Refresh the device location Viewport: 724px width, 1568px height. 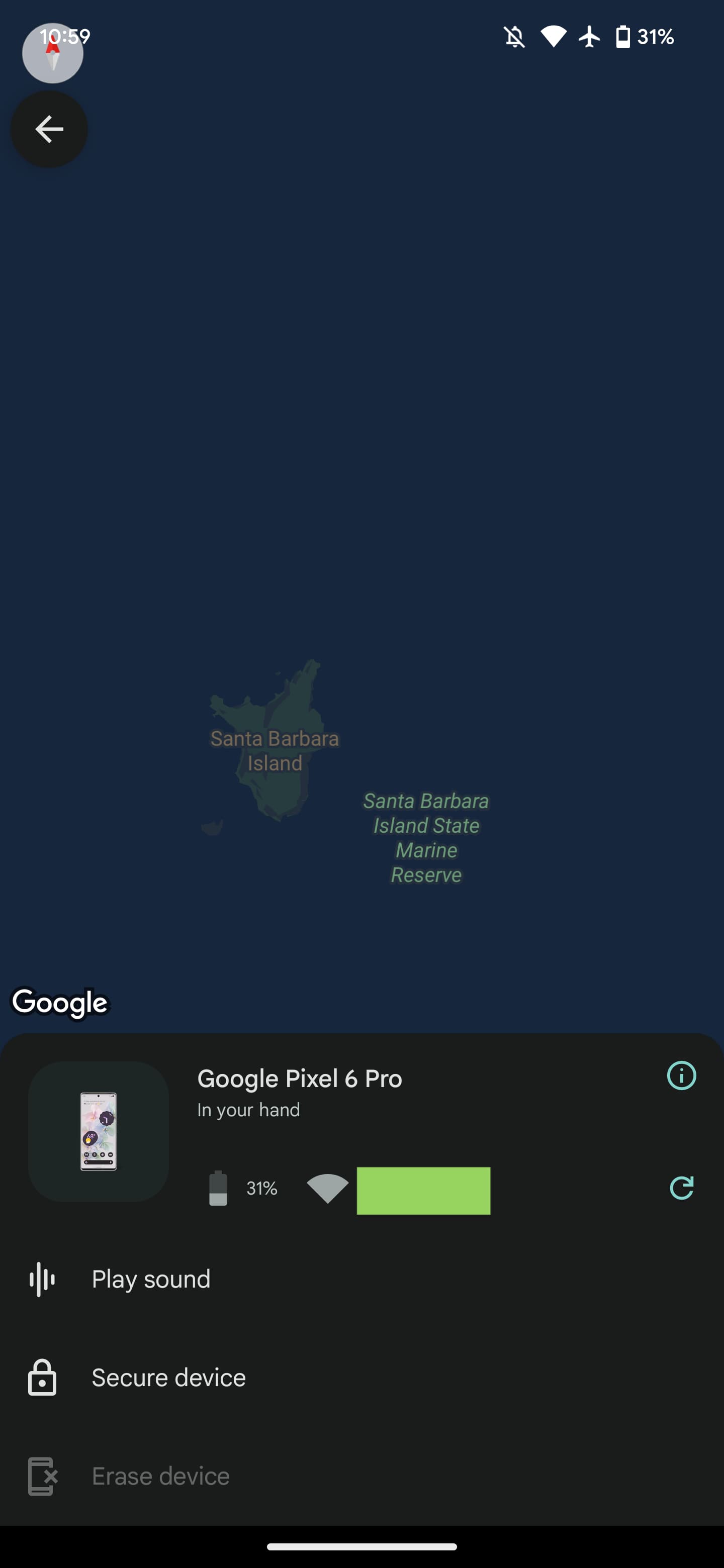click(x=681, y=1188)
